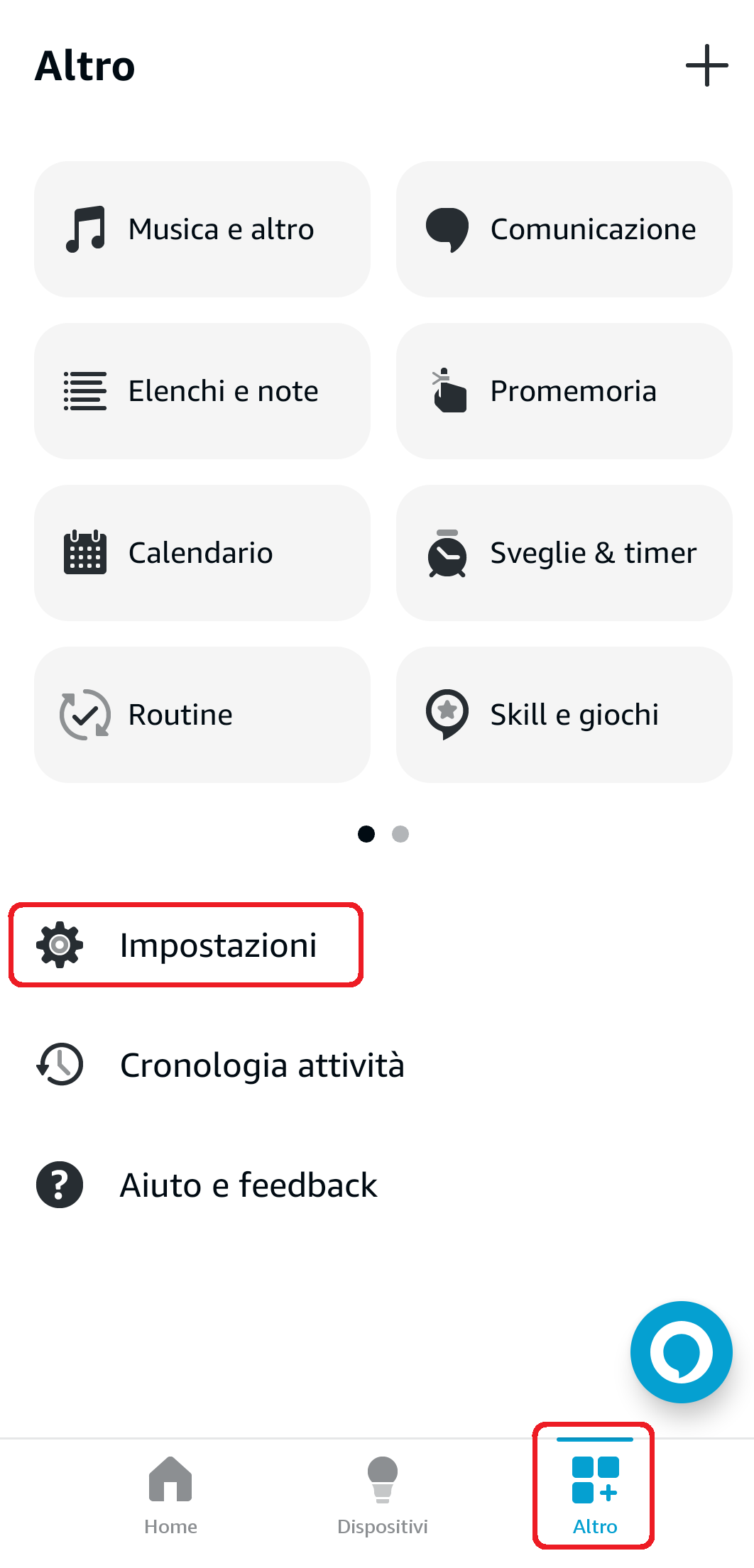Open the Routine tile

(x=202, y=715)
